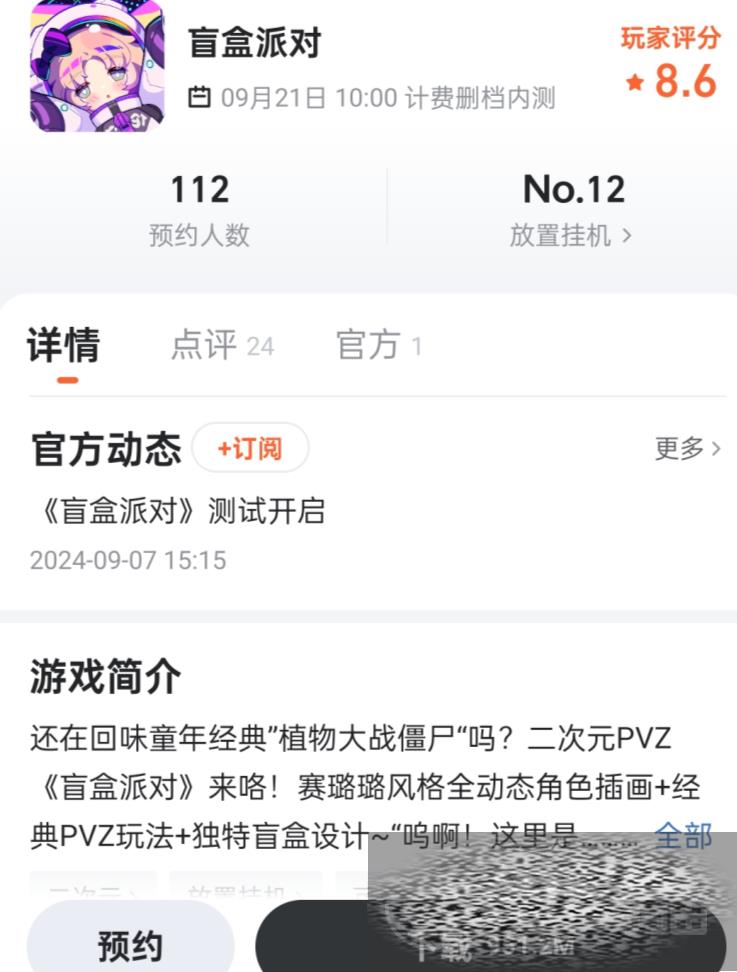This screenshot has height=972, width=737.
Task: Open the 官方 tab
Action: (x=378, y=346)
